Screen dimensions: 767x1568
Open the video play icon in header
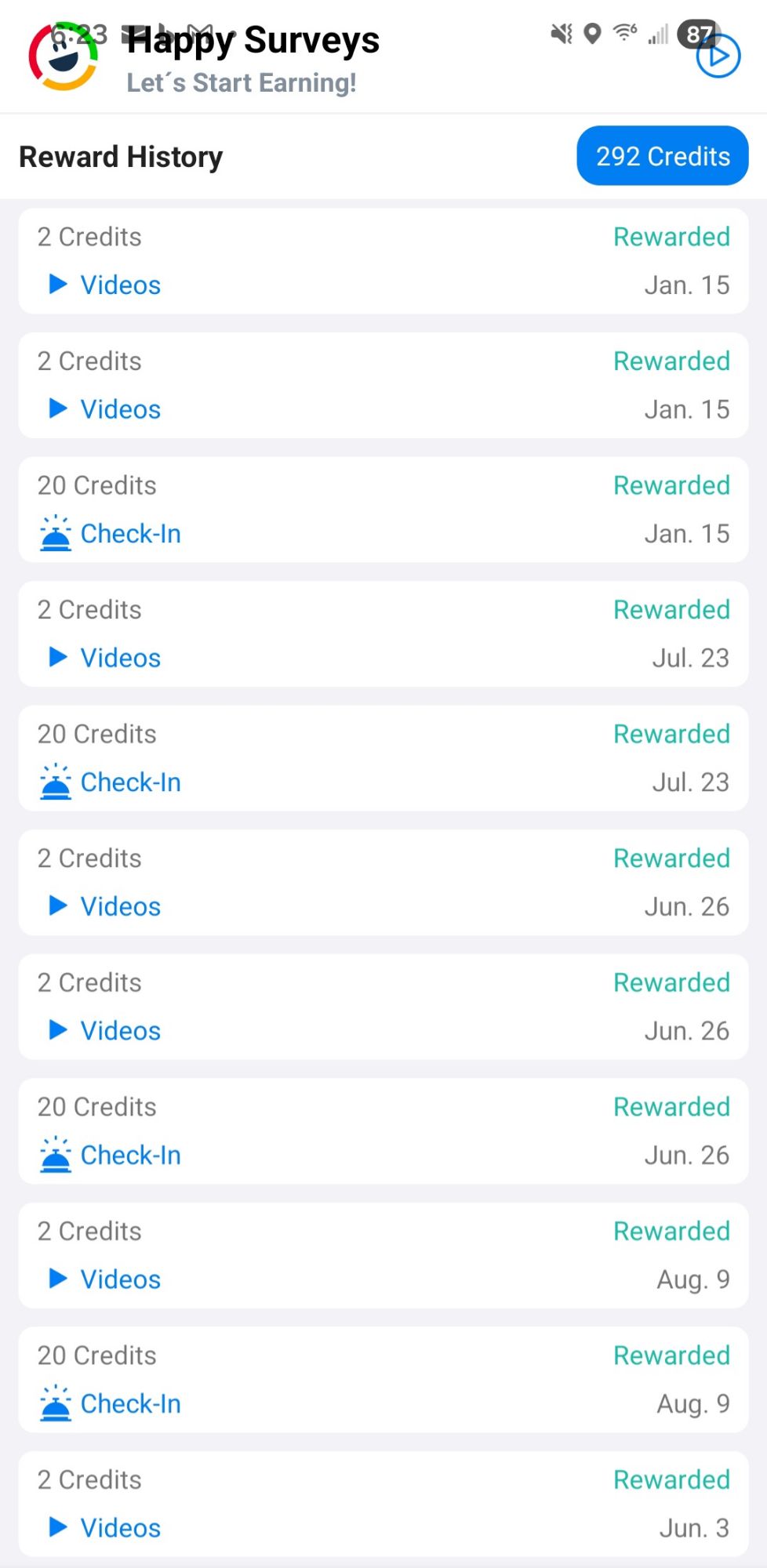tap(718, 57)
